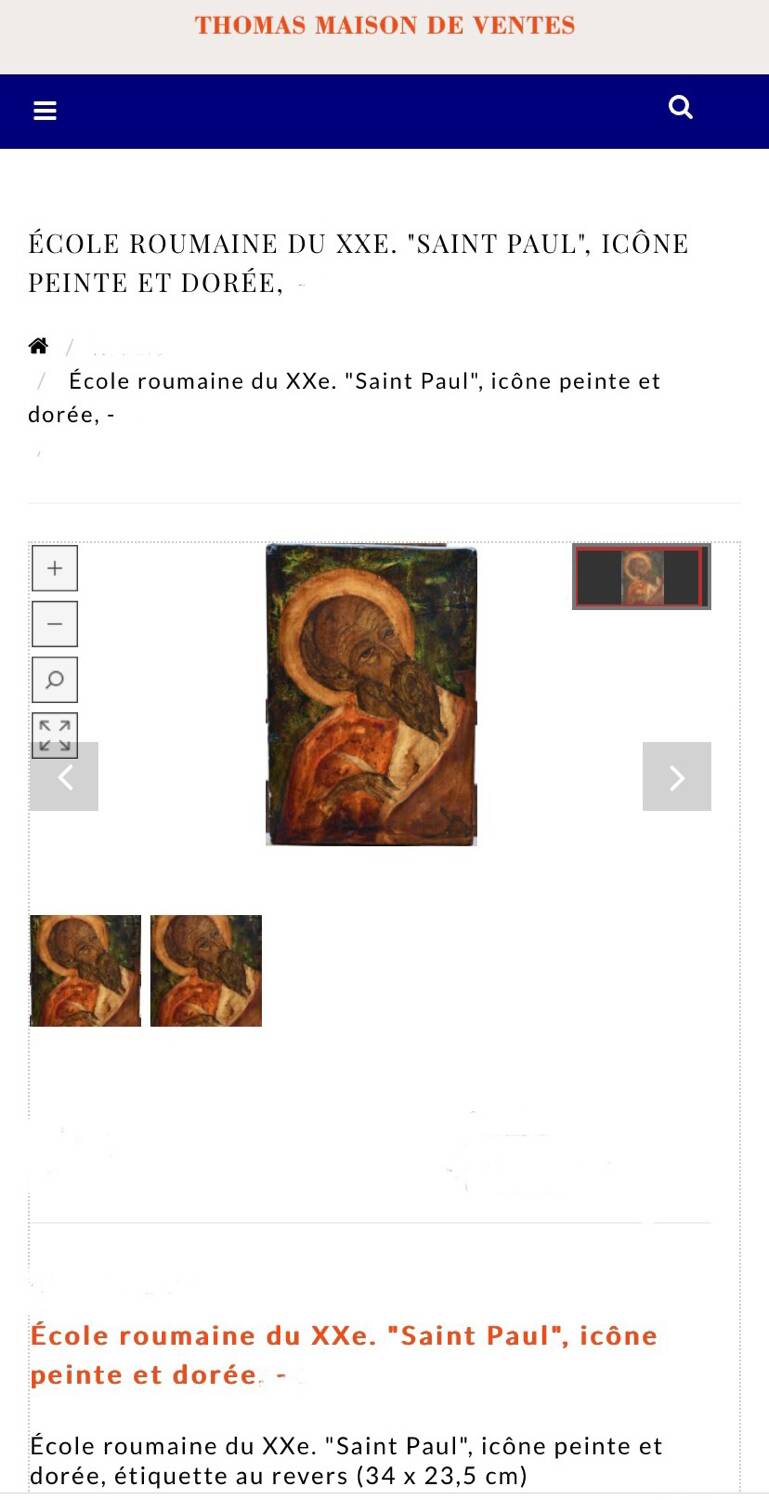The height and width of the screenshot is (1500, 769).
Task: Return home via THOMAS MAISON DE VENTES header
Action: 384,25
